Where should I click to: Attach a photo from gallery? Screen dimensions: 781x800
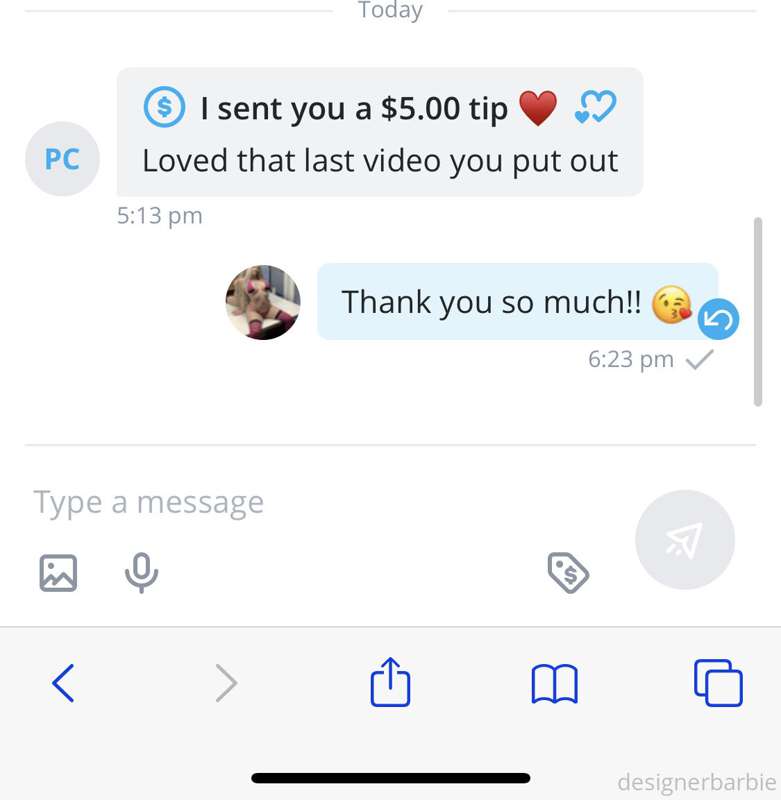[58, 573]
